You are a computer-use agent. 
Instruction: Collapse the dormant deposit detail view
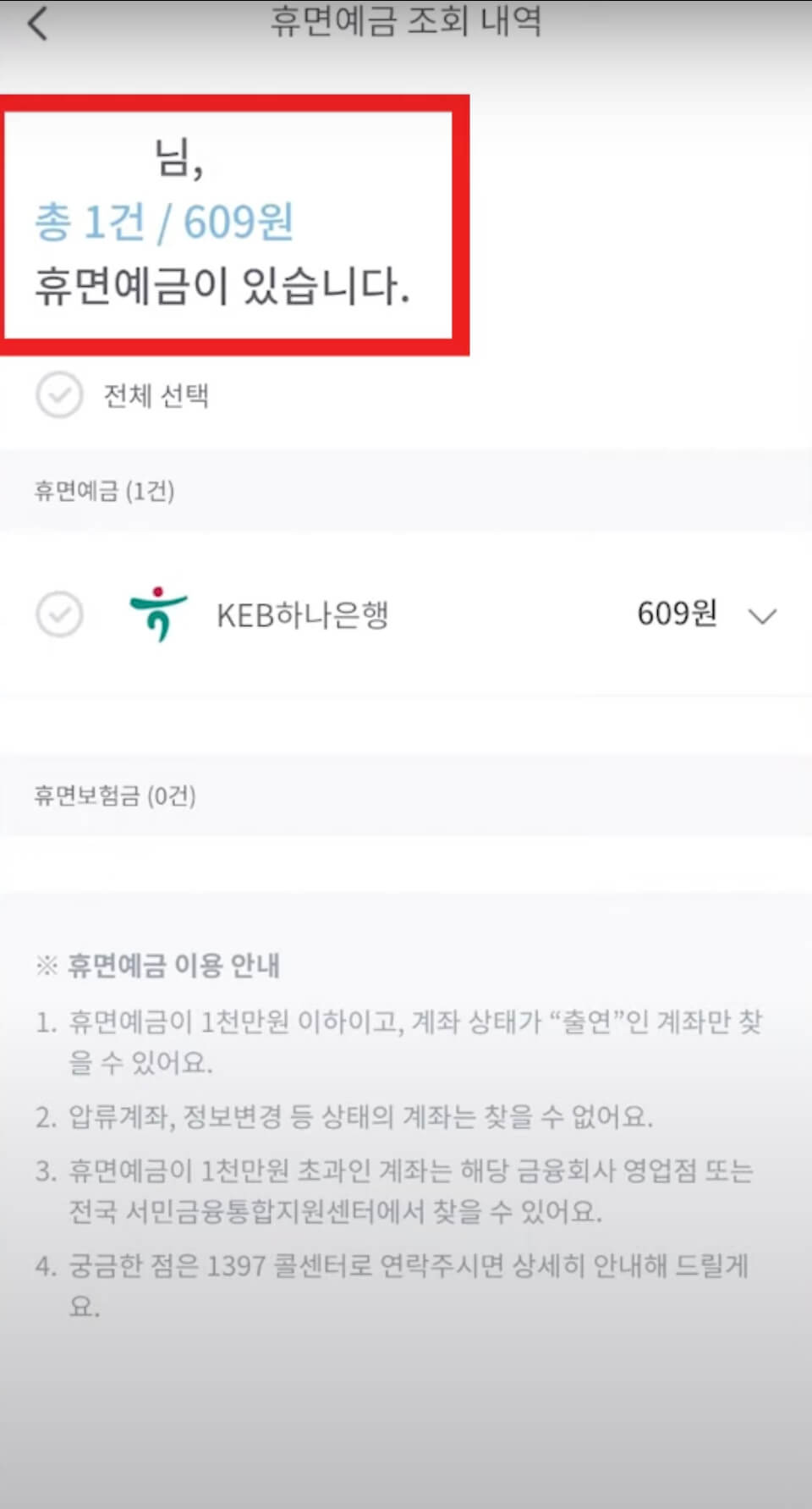(x=764, y=615)
